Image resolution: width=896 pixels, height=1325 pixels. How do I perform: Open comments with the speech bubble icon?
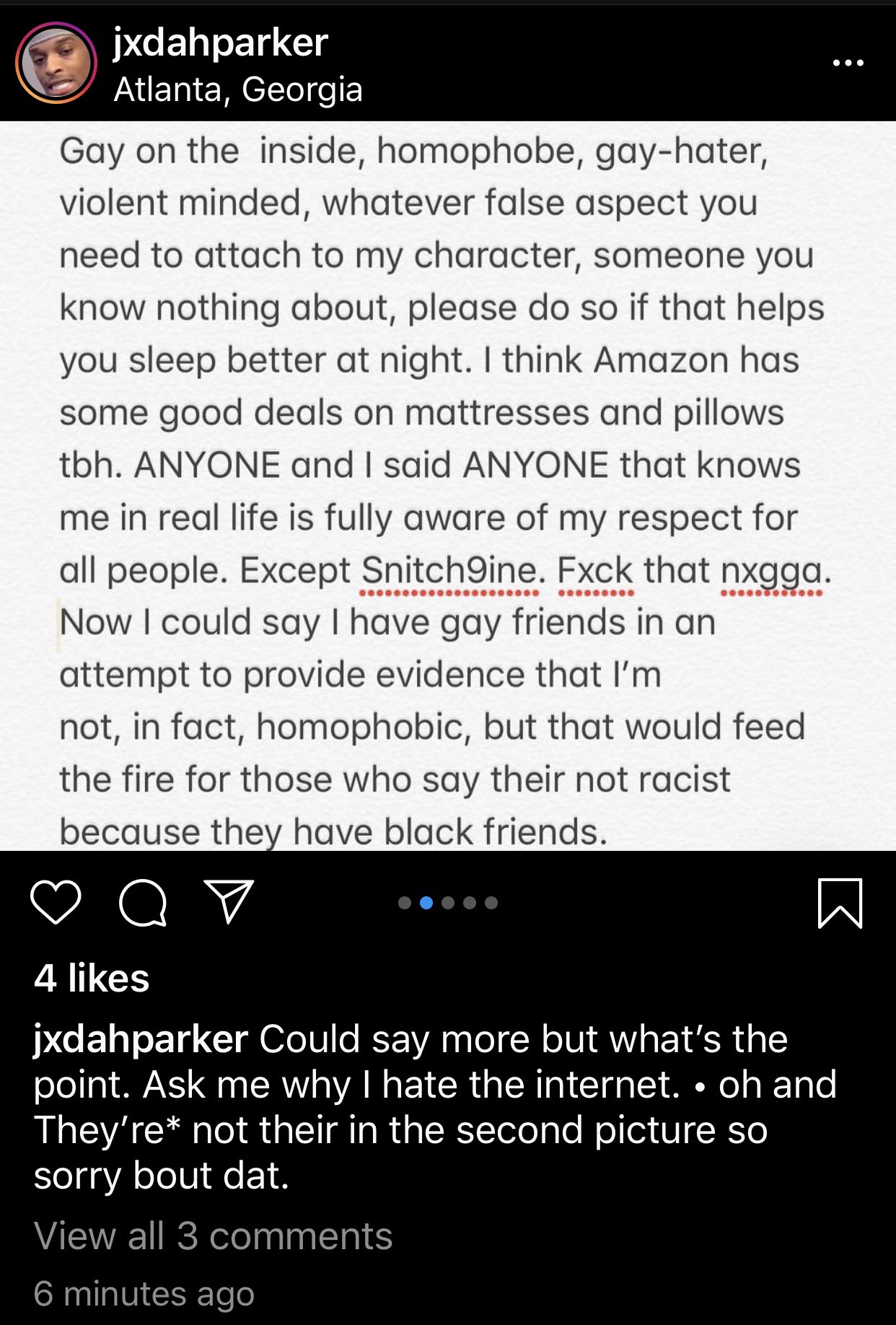pos(143,902)
